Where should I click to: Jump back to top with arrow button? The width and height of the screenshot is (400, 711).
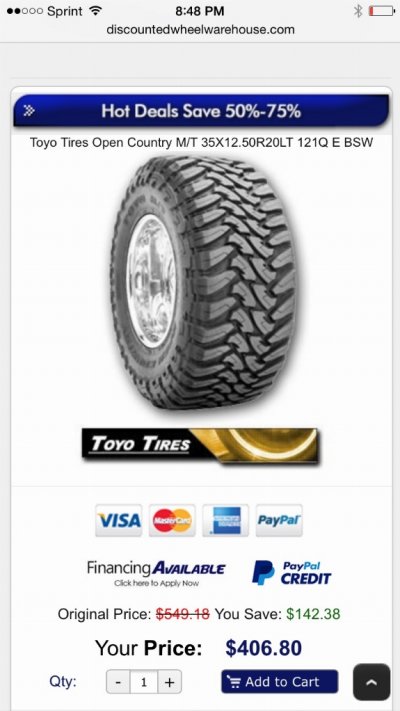[371, 682]
